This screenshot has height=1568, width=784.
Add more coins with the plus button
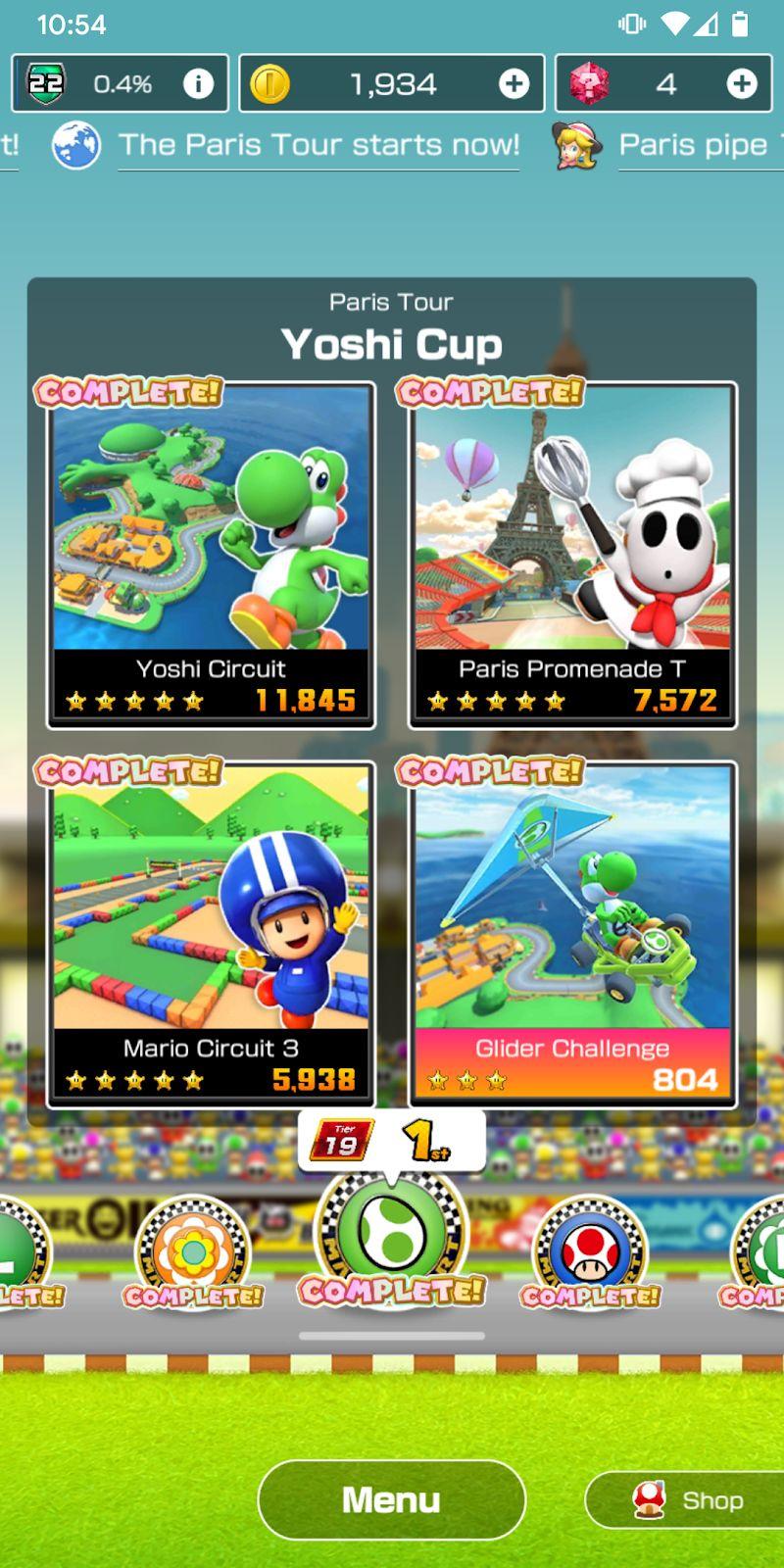click(x=514, y=84)
